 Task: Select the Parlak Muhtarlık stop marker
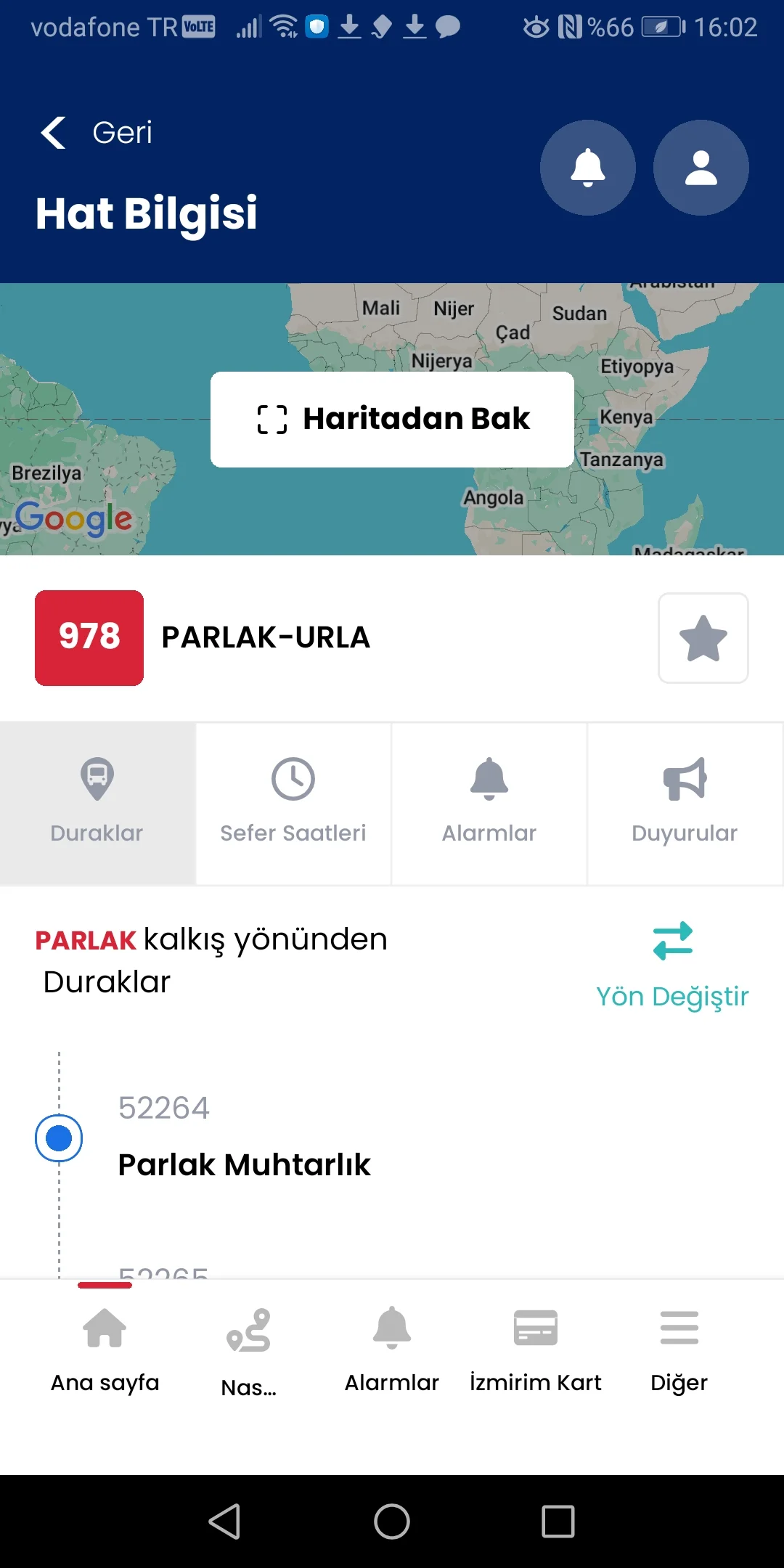click(x=60, y=1139)
